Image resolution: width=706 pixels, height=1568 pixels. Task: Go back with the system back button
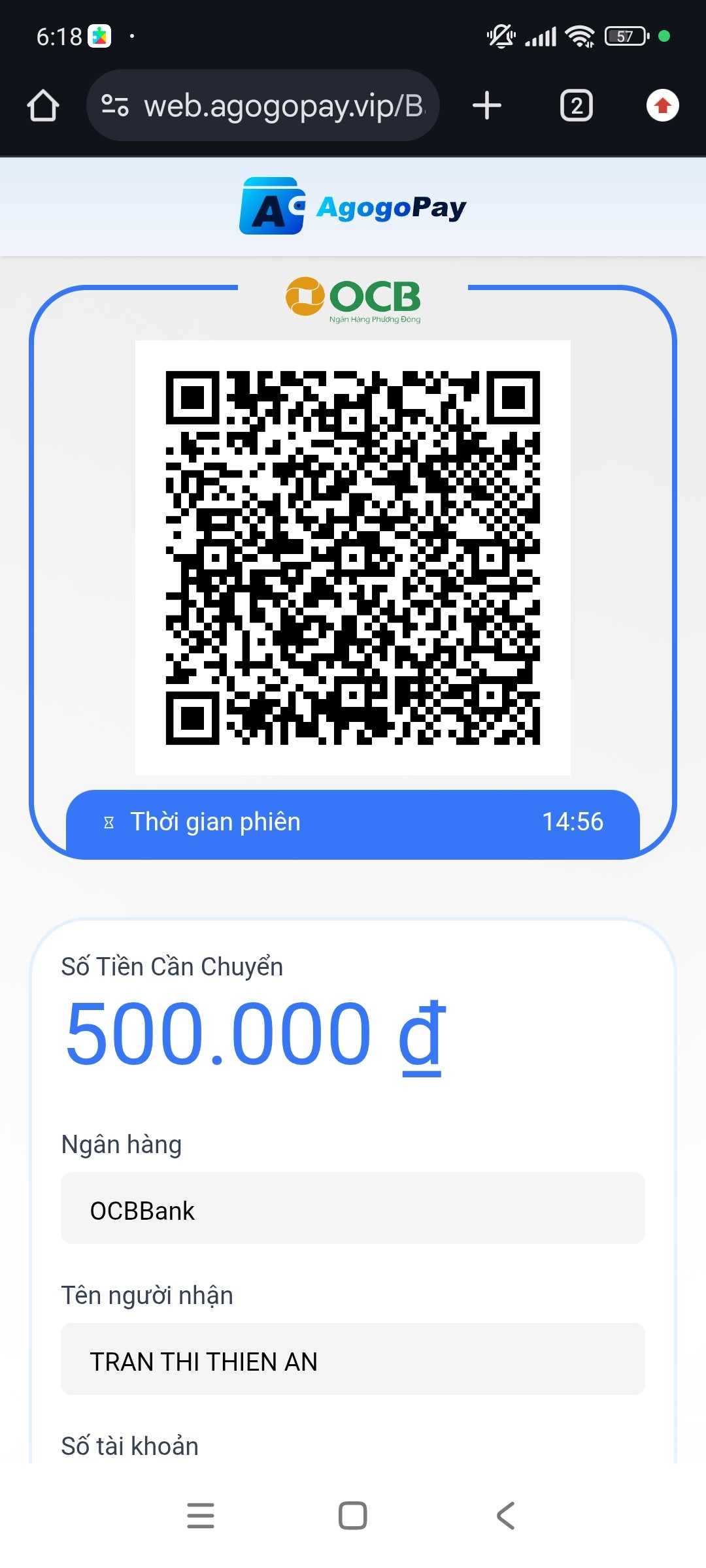pos(505,1516)
